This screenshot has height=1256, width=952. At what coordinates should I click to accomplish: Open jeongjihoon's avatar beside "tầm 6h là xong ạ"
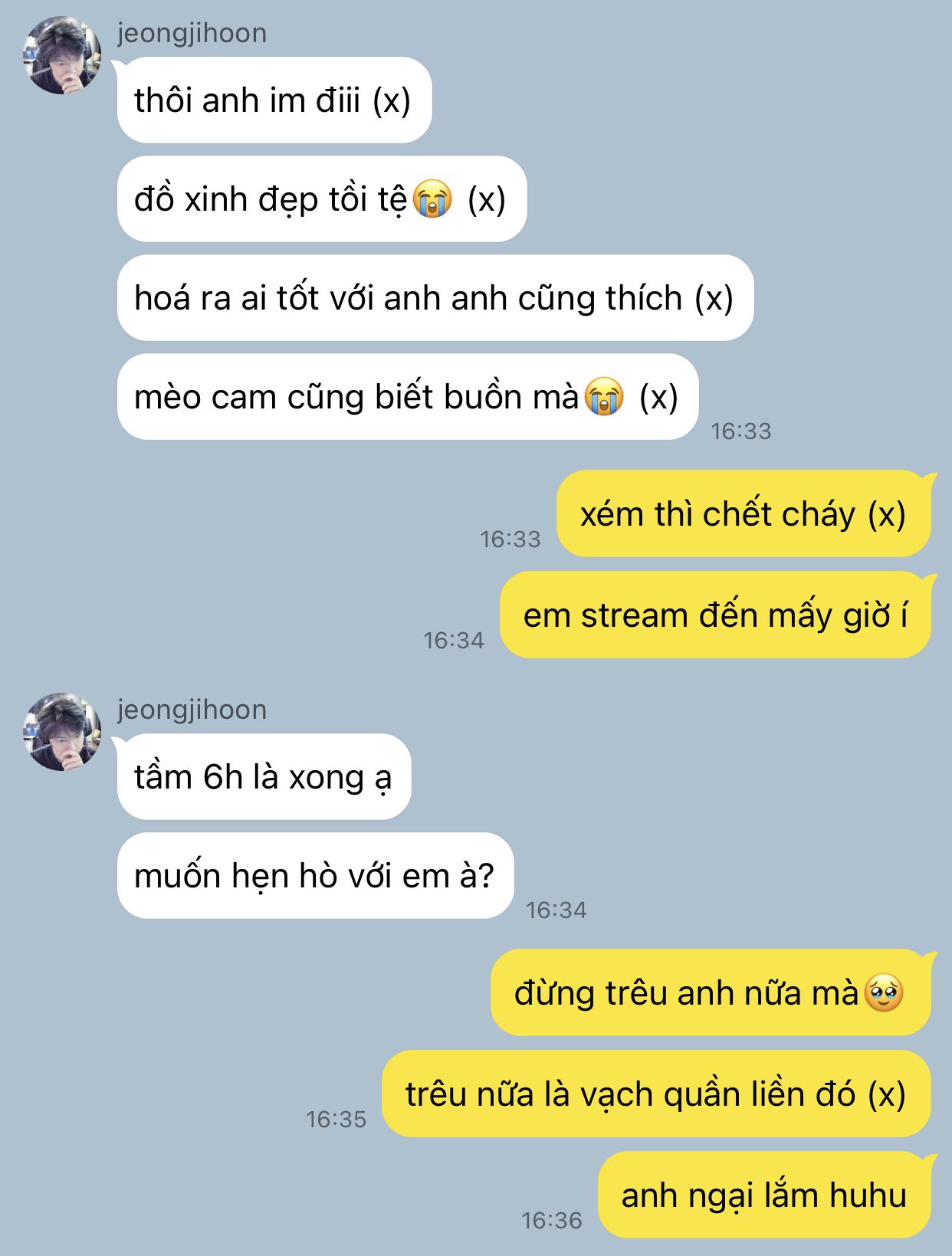click(x=62, y=732)
